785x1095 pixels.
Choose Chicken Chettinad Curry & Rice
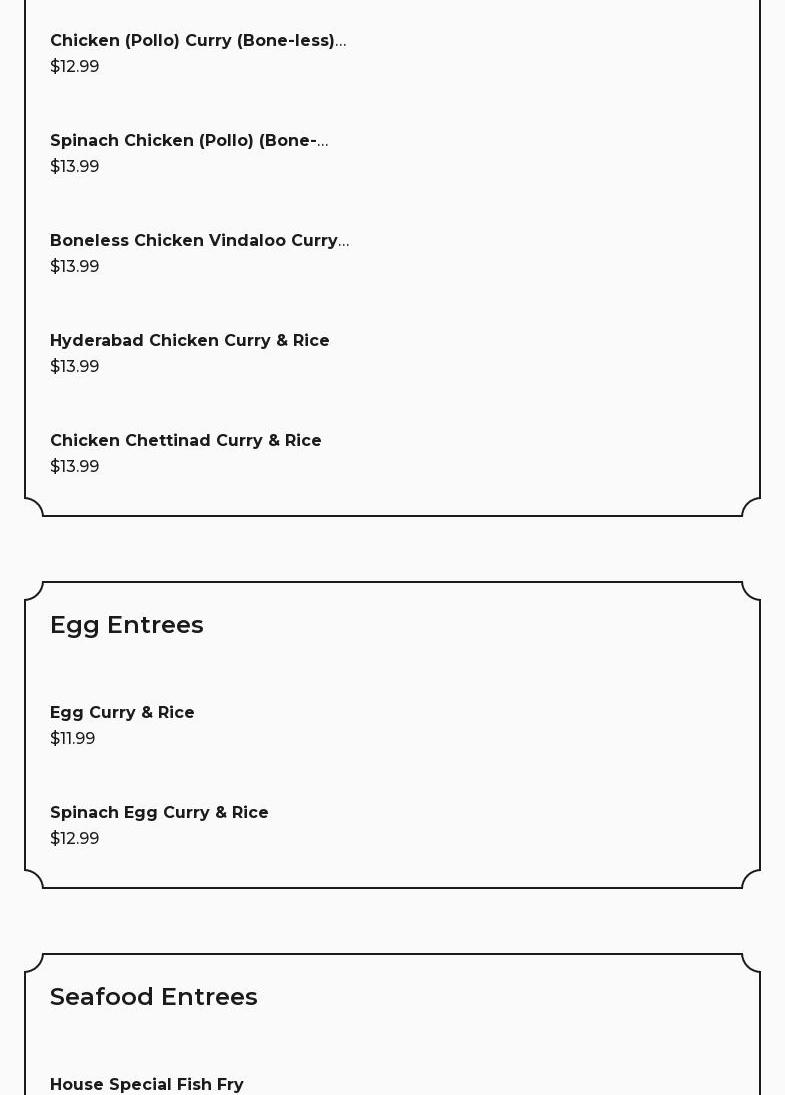pyautogui.click(x=186, y=441)
